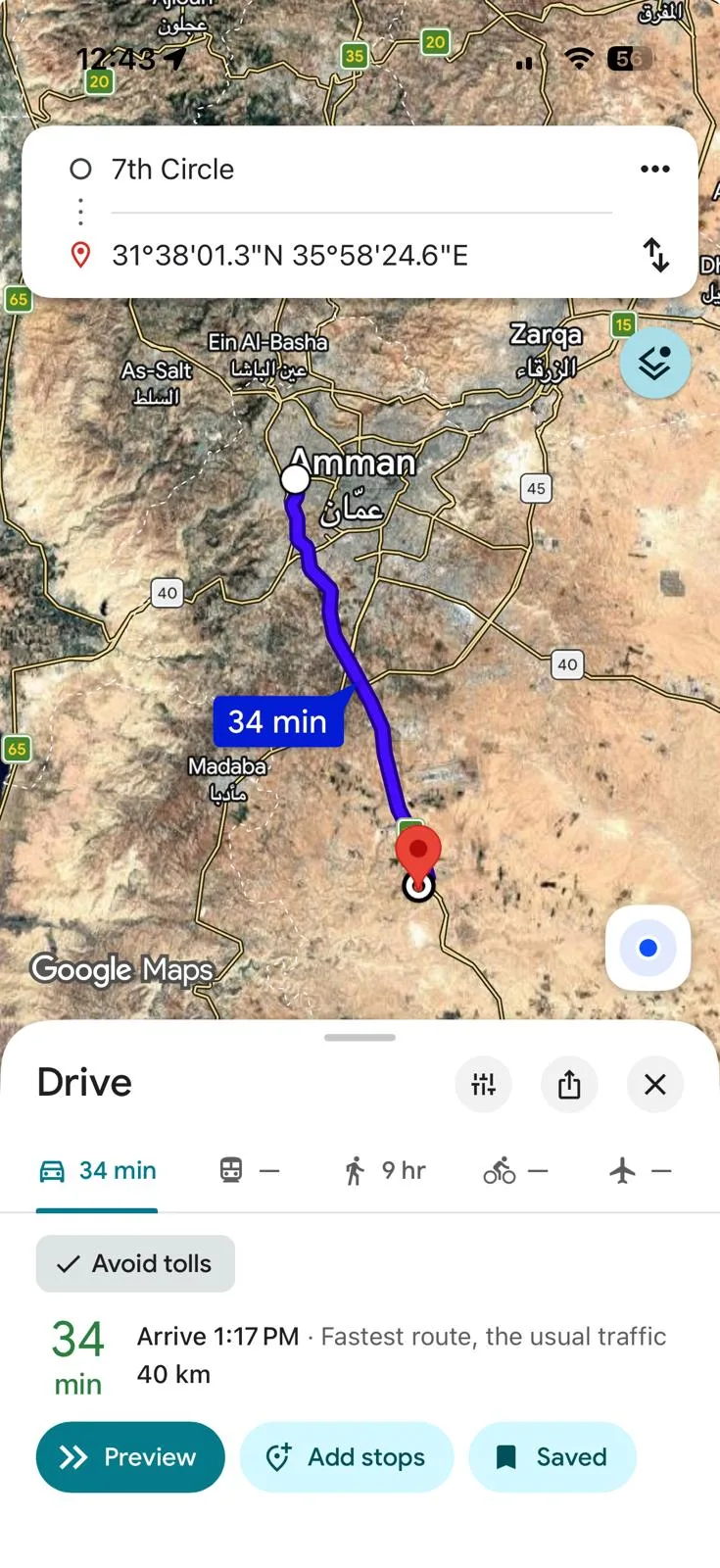This screenshot has width=720, height=1568.
Task: Tap the route options sliders icon
Action: 483,1084
